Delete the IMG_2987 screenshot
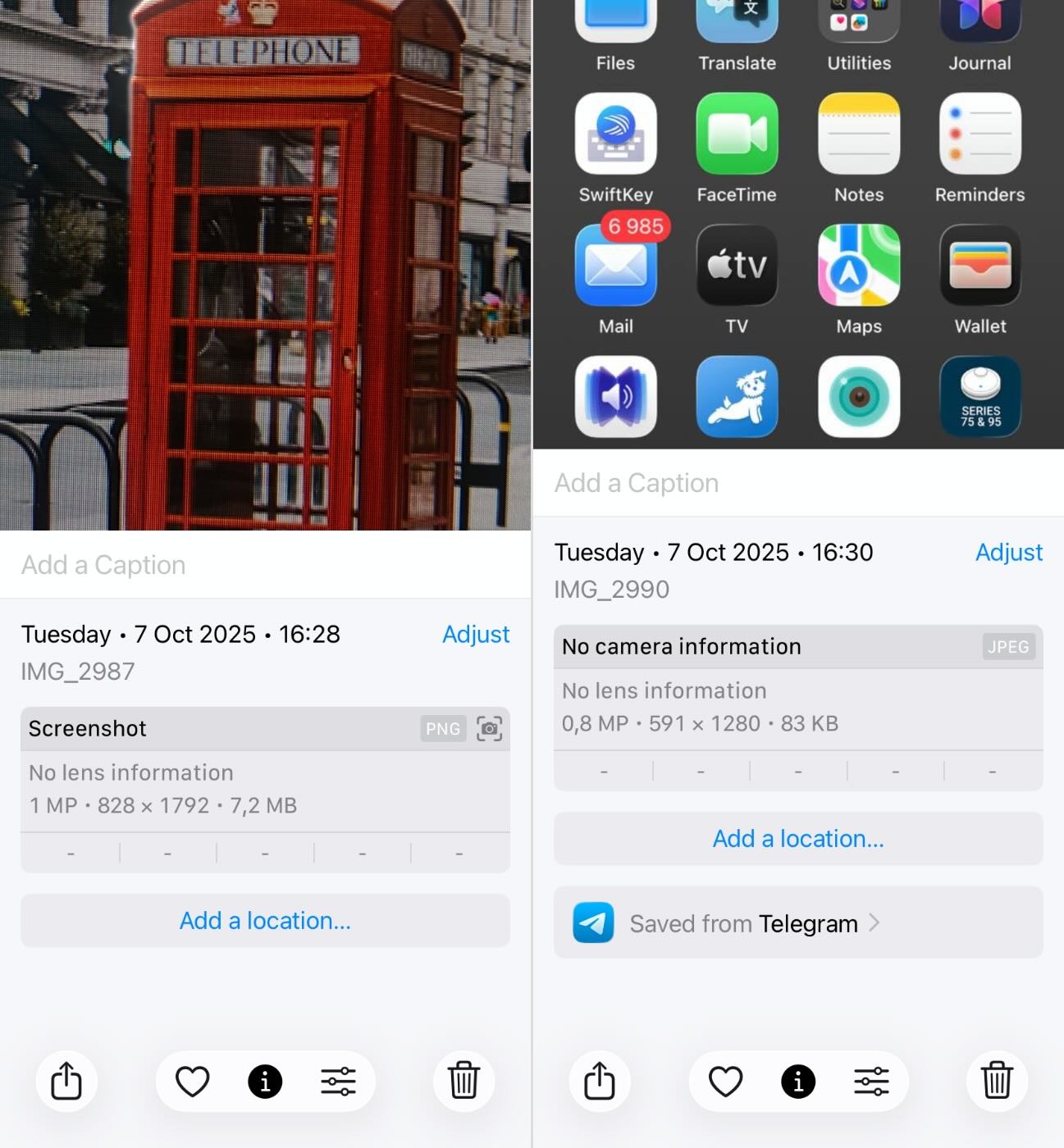 coord(464,1081)
